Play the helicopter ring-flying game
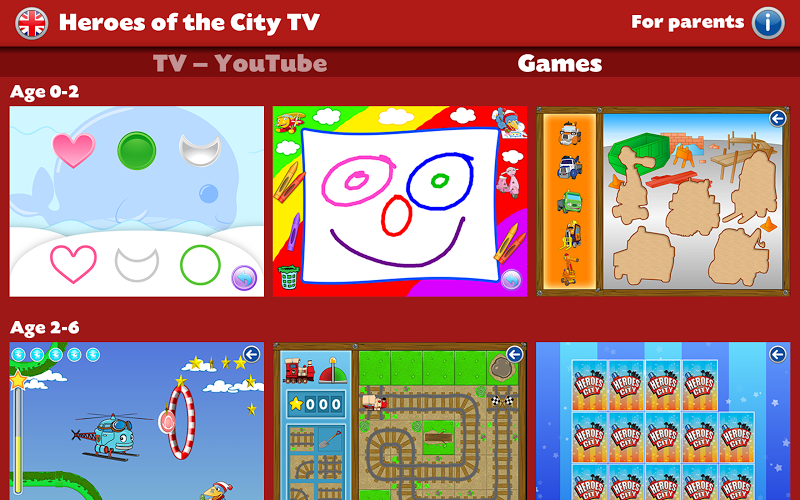The width and height of the screenshot is (800, 500). (137, 421)
